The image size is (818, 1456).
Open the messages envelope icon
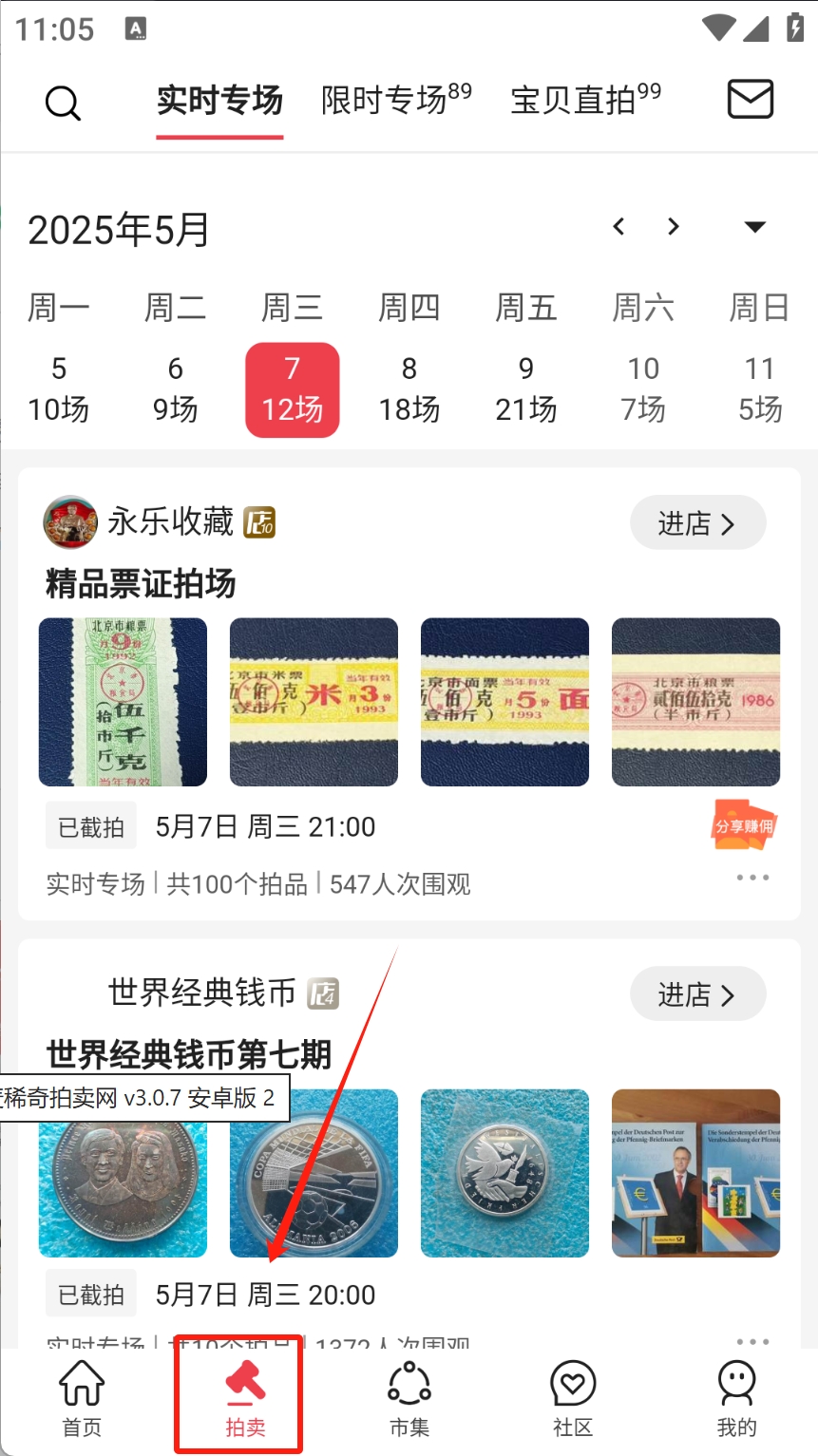click(750, 100)
